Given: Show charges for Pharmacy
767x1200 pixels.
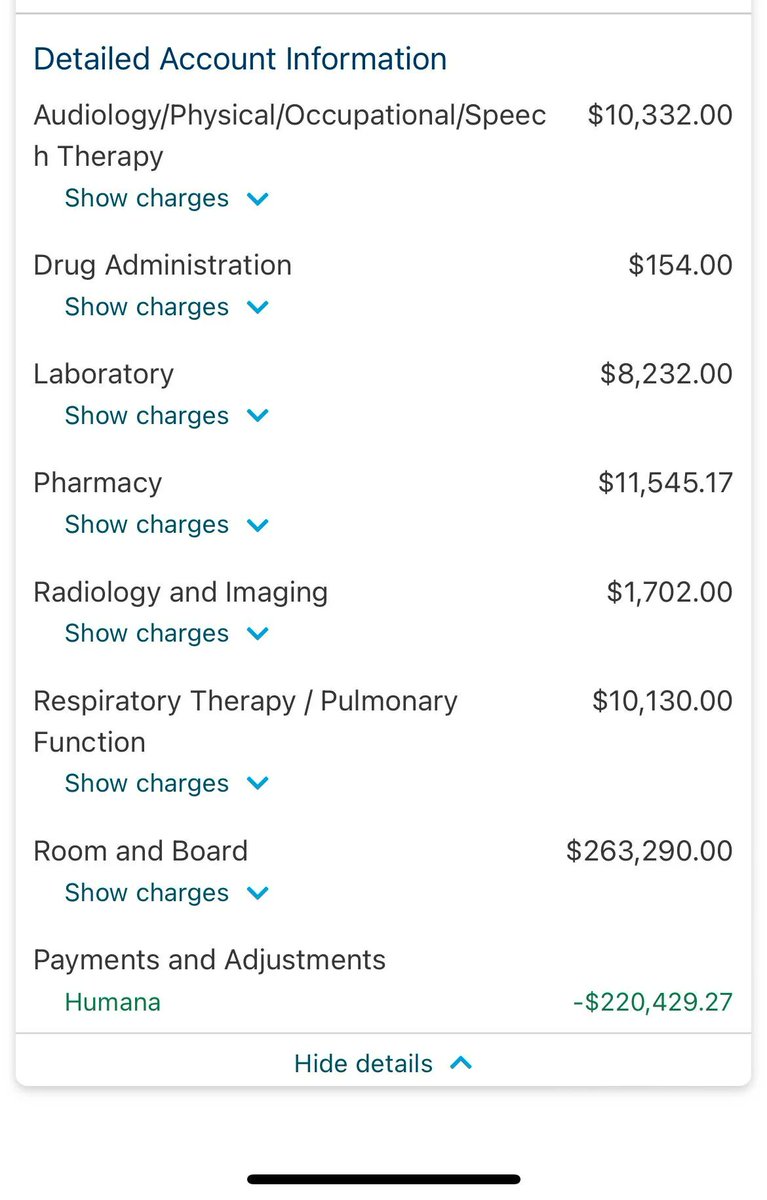Looking at the screenshot, I should (167, 525).
